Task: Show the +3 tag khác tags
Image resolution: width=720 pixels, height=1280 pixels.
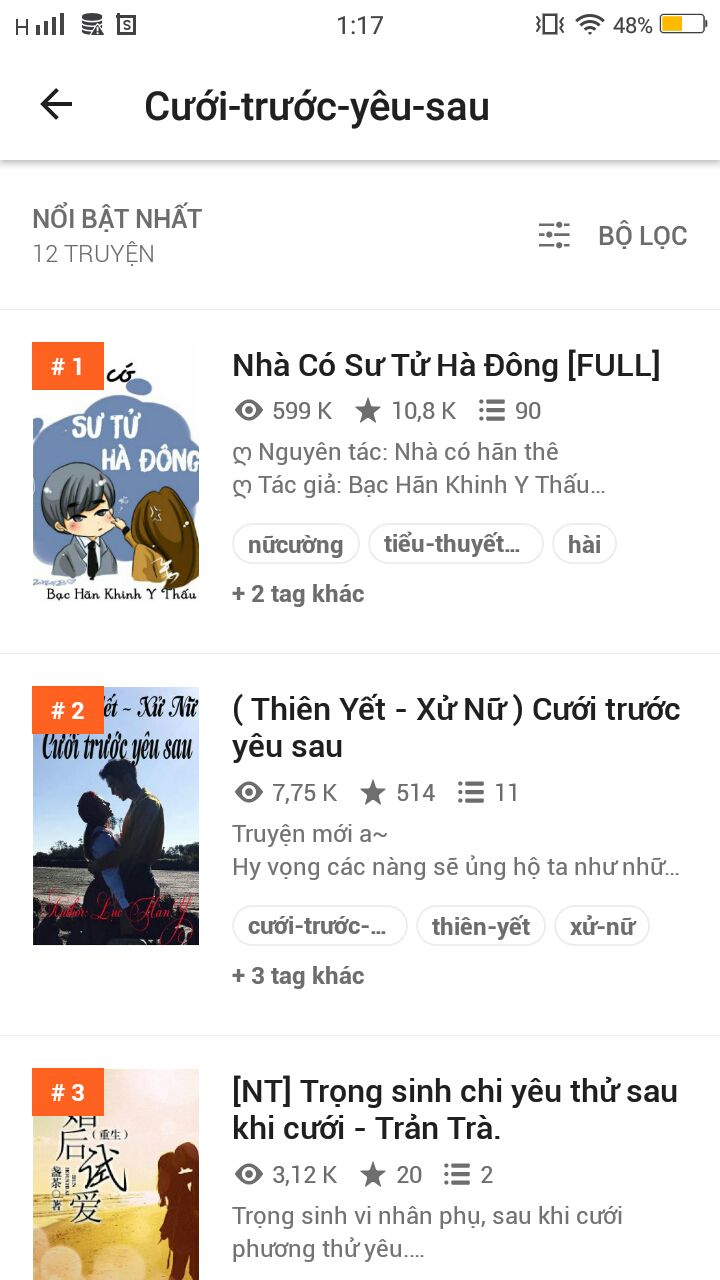Action: pos(298,976)
